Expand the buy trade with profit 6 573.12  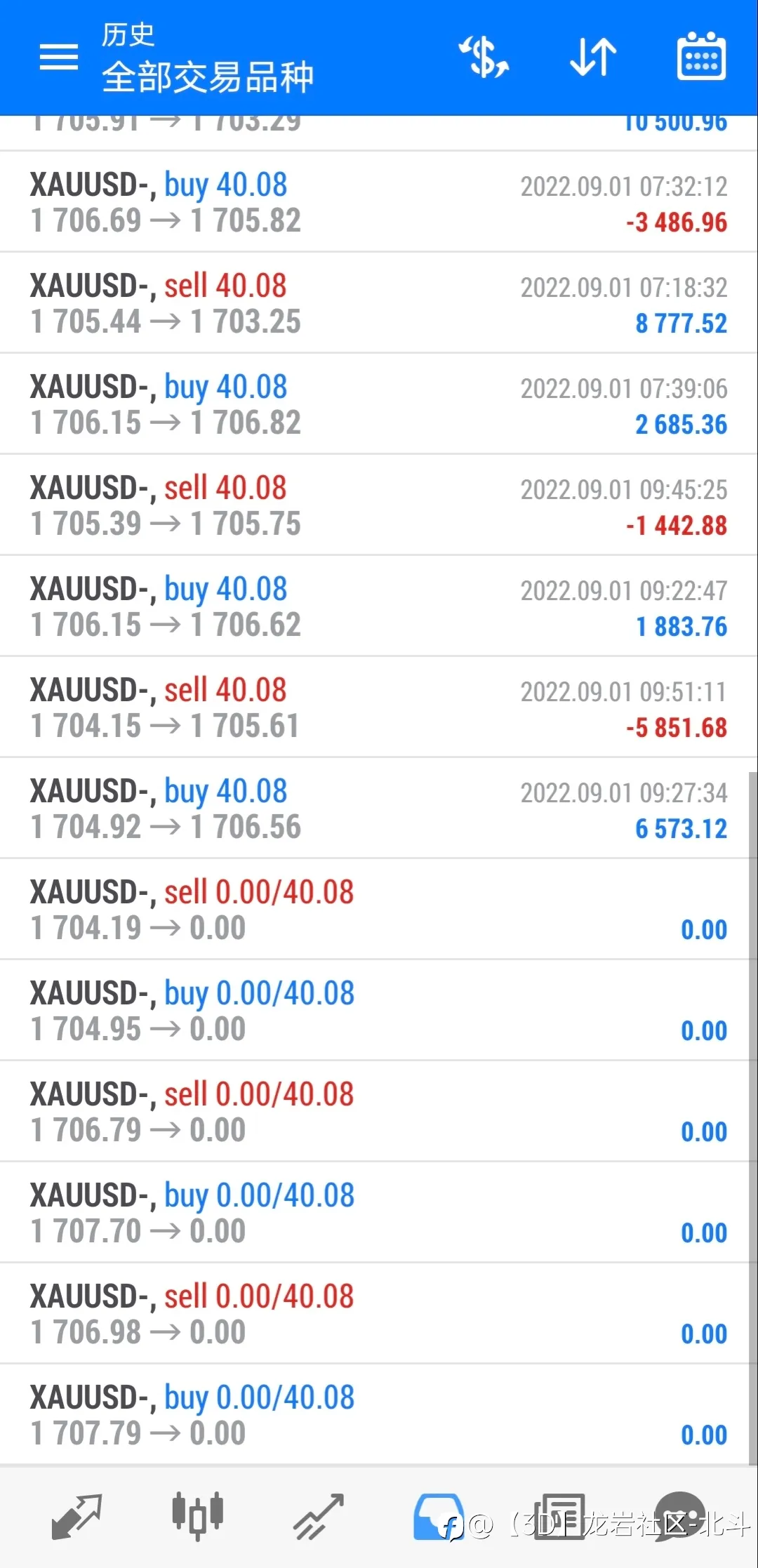pos(379,809)
